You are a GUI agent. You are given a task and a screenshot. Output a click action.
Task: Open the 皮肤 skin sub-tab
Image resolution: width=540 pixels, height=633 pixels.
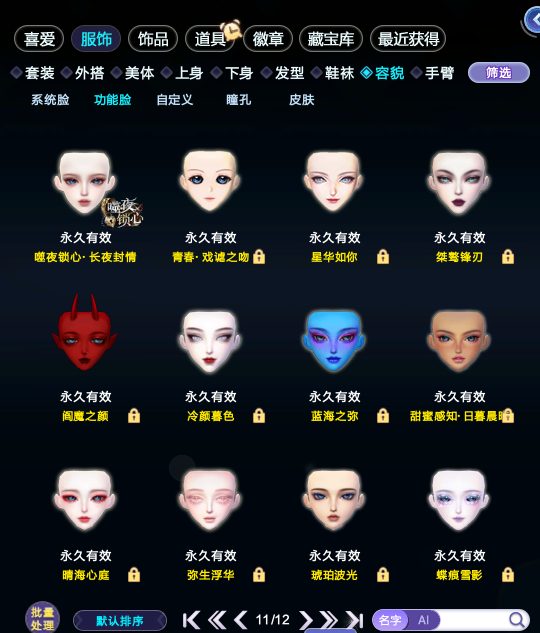[301, 100]
